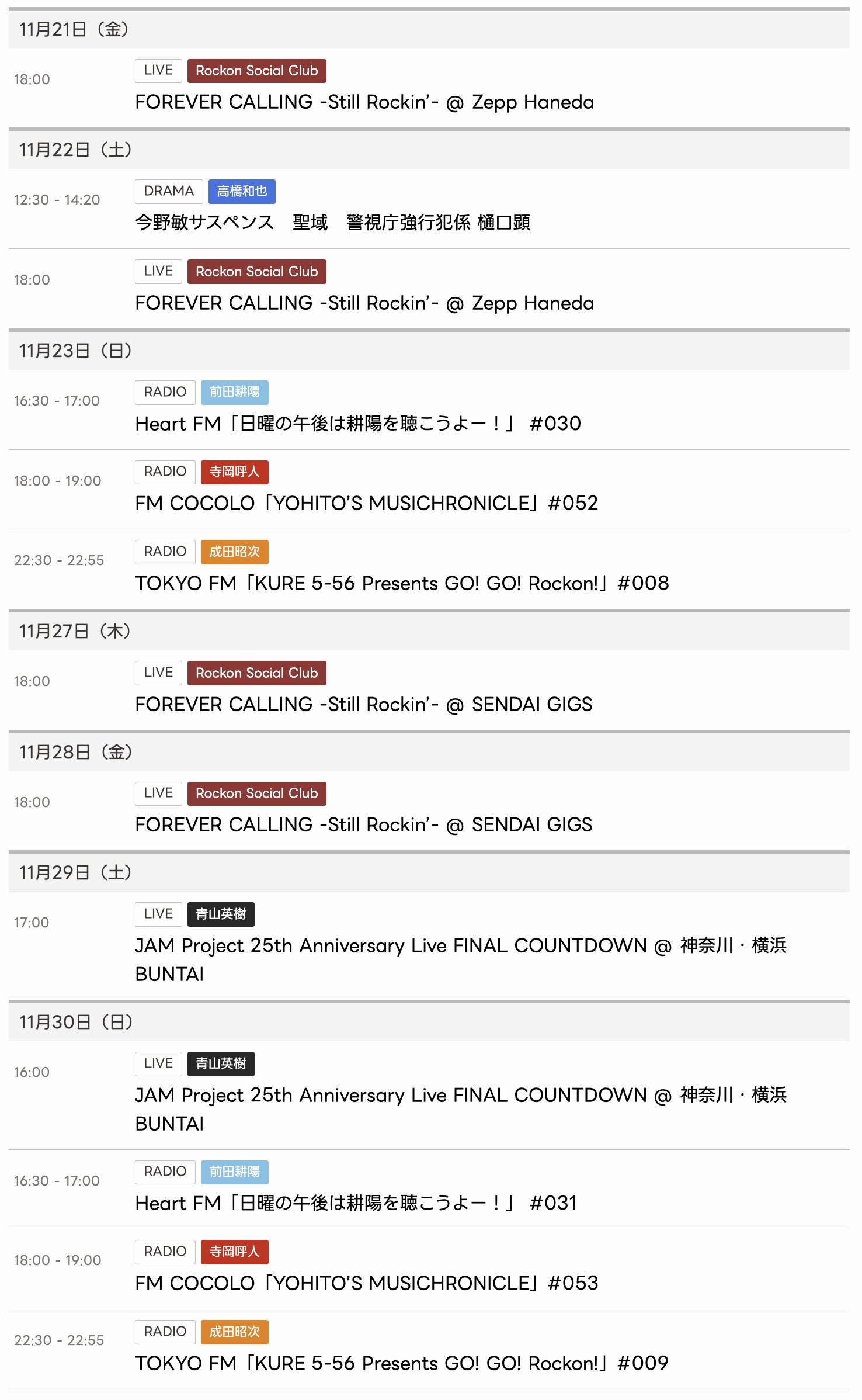The width and height of the screenshot is (862, 1400).
Task: Open Heart FM radio entry #030
Action: tap(357, 424)
